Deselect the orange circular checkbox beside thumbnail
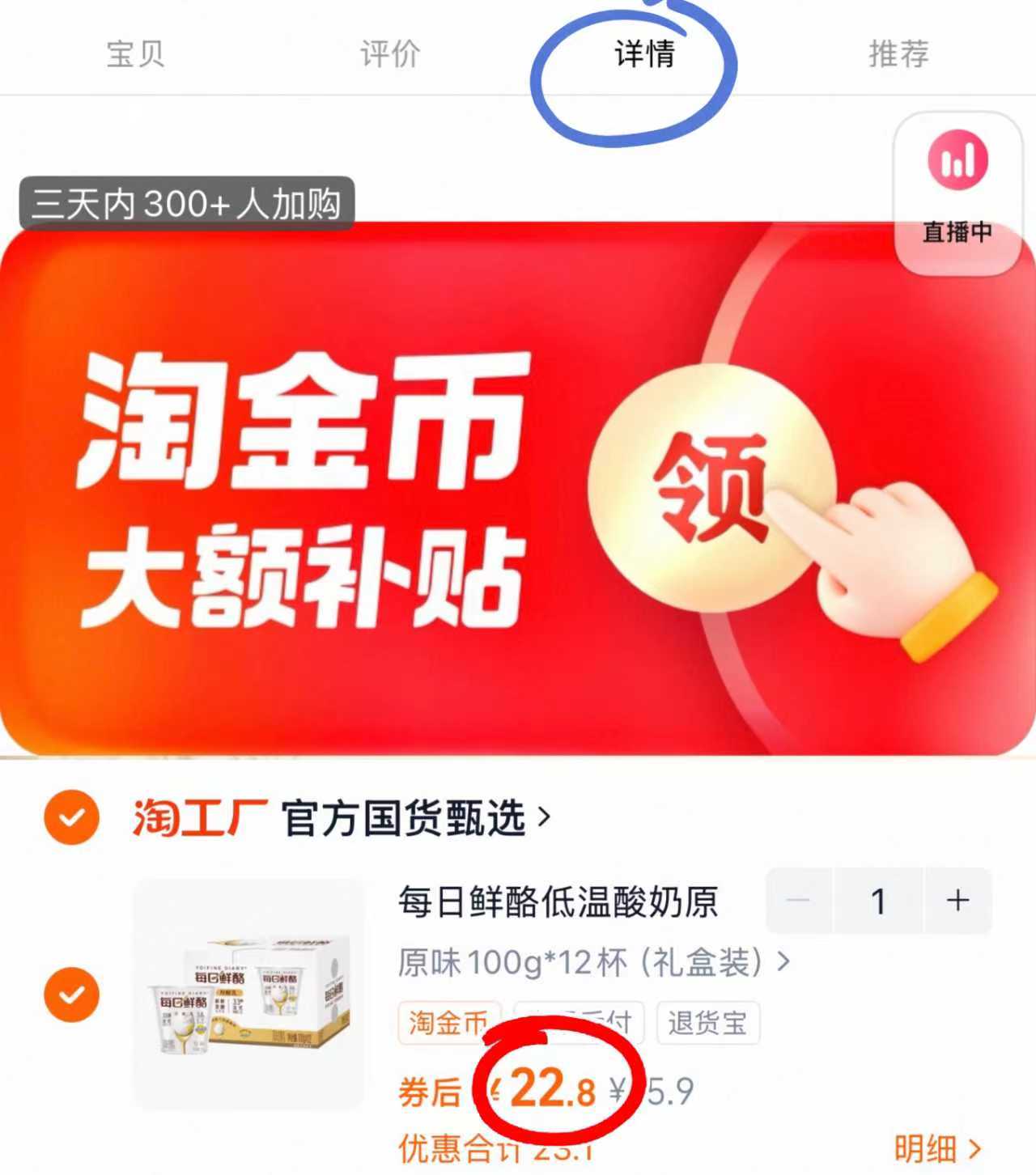The width and height of the screenshot is (1036, 1175). click(74, 994)
